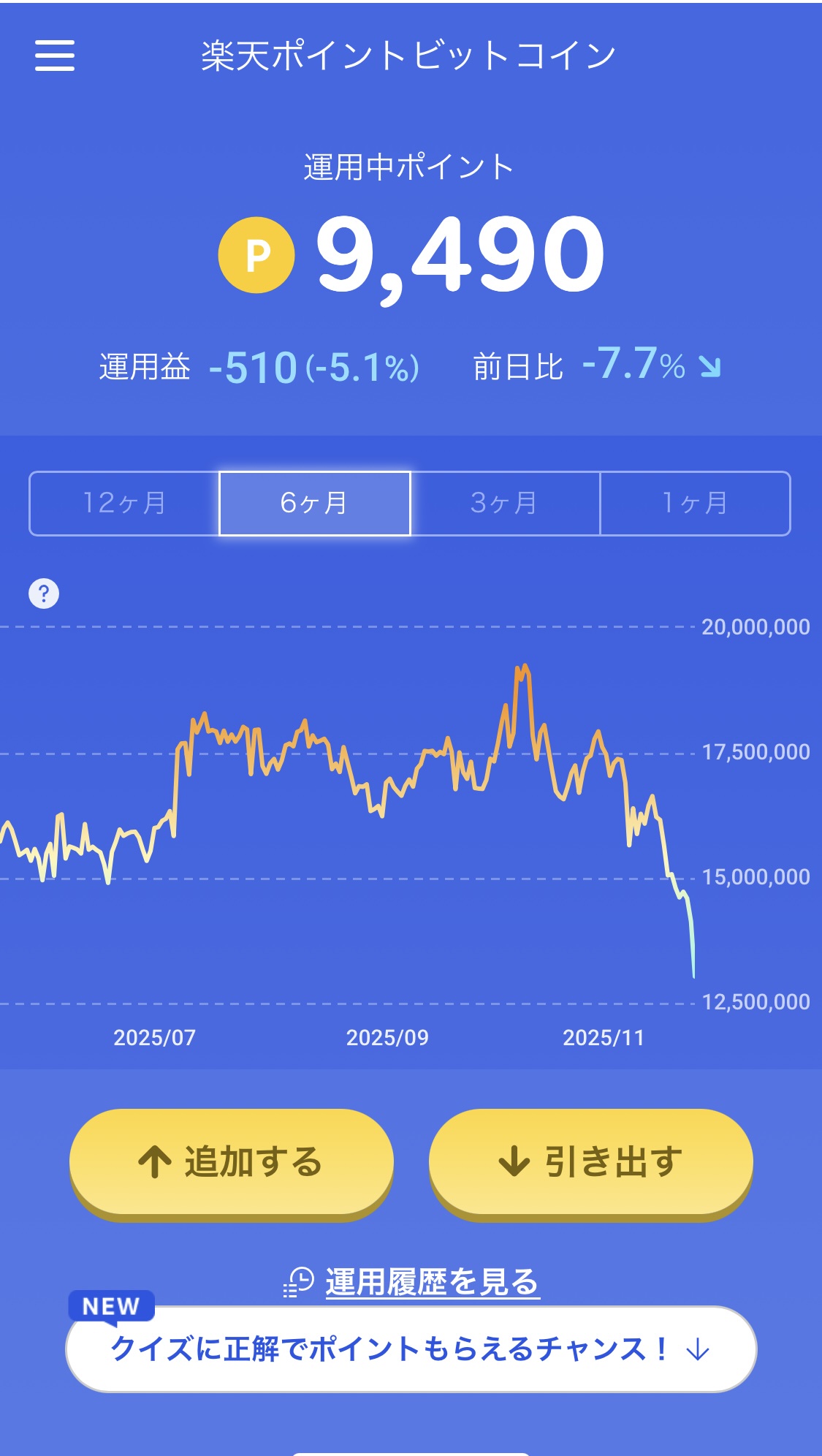Switch chart to 3ヶ月 range

tap(505, 504)
